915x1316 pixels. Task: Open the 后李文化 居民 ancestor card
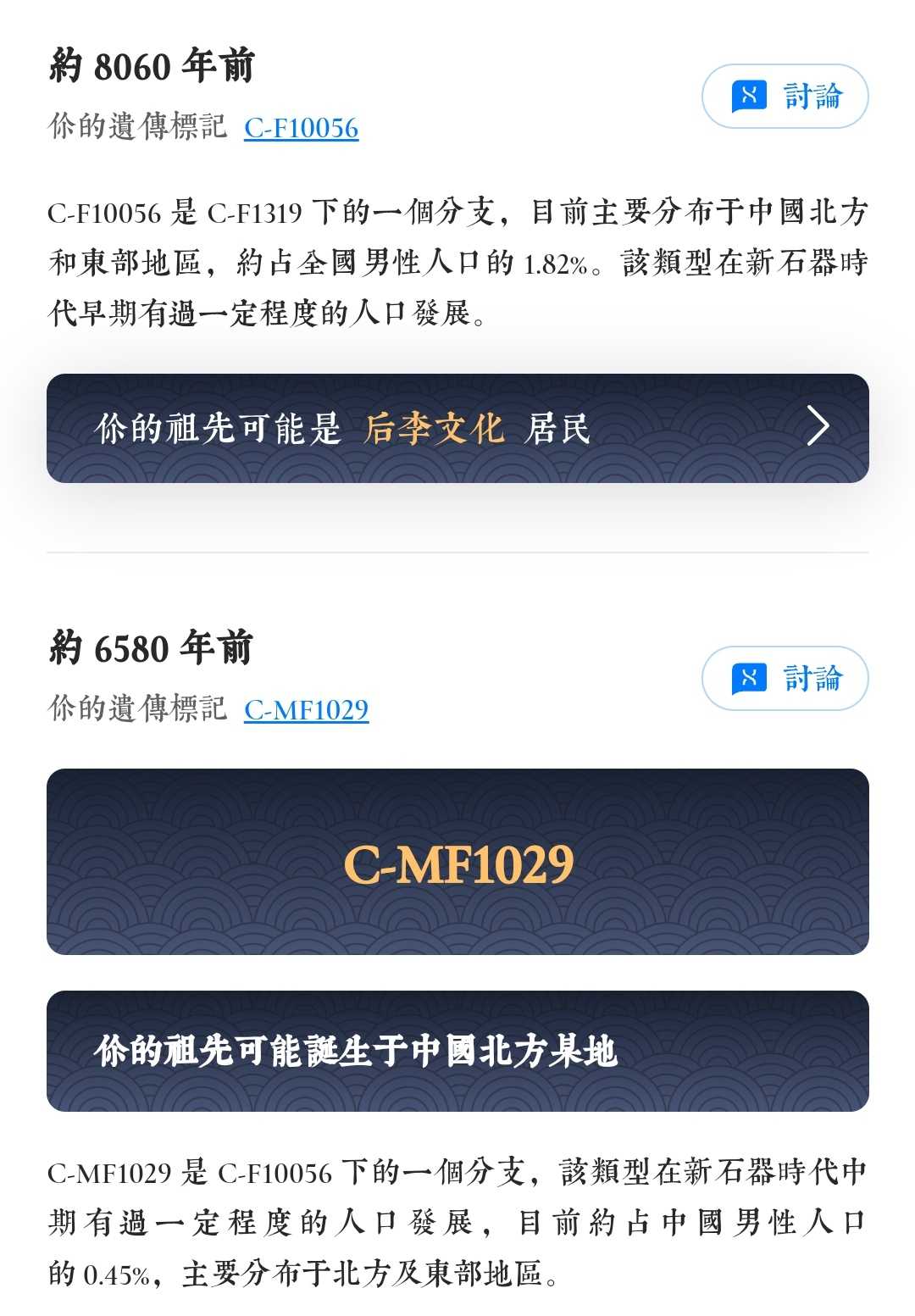pos(457,428)
